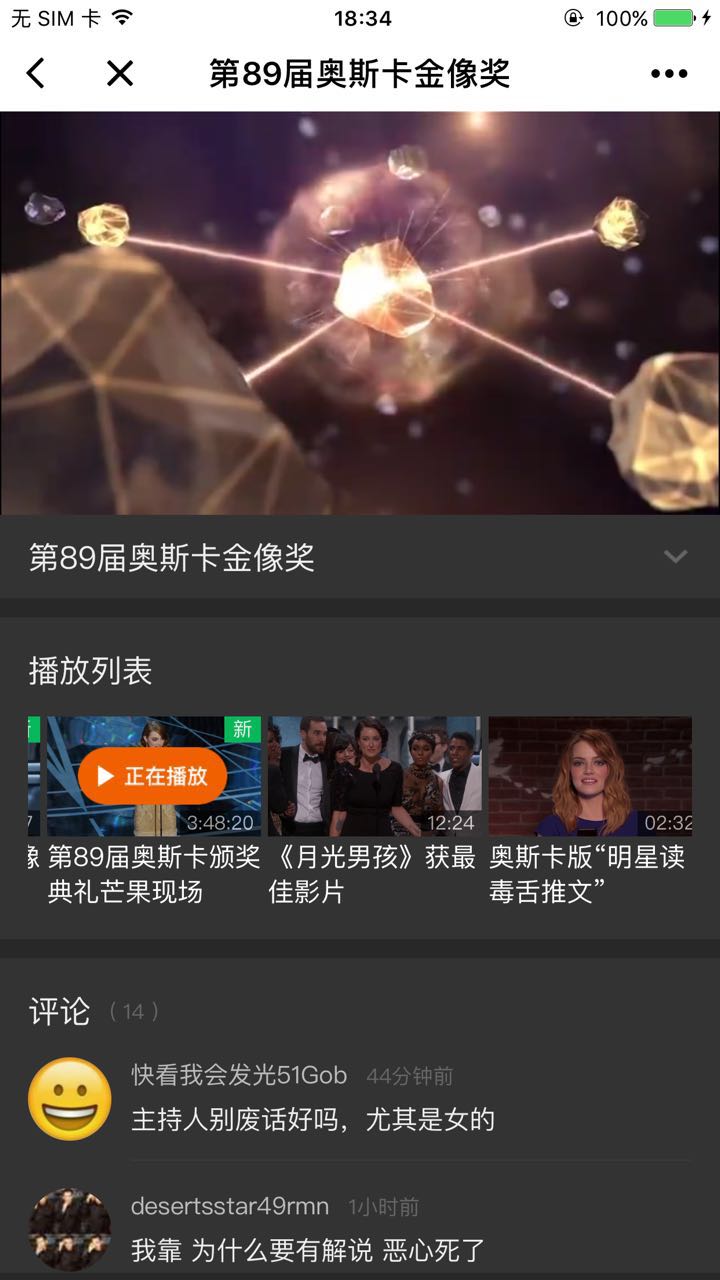This screenshot has height=1280, width=720.
Task: Open 奥斯卡版"明星读毒舌推文" video
Action: click(590, 776)
